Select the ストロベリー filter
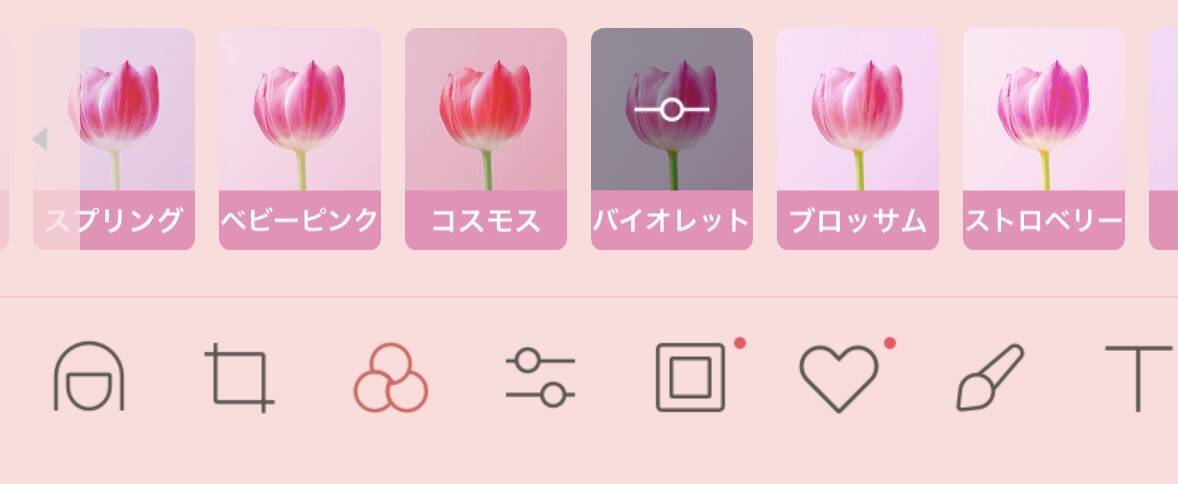The width and height of the screenshot is (1178, 484). tap(1043, 138)
